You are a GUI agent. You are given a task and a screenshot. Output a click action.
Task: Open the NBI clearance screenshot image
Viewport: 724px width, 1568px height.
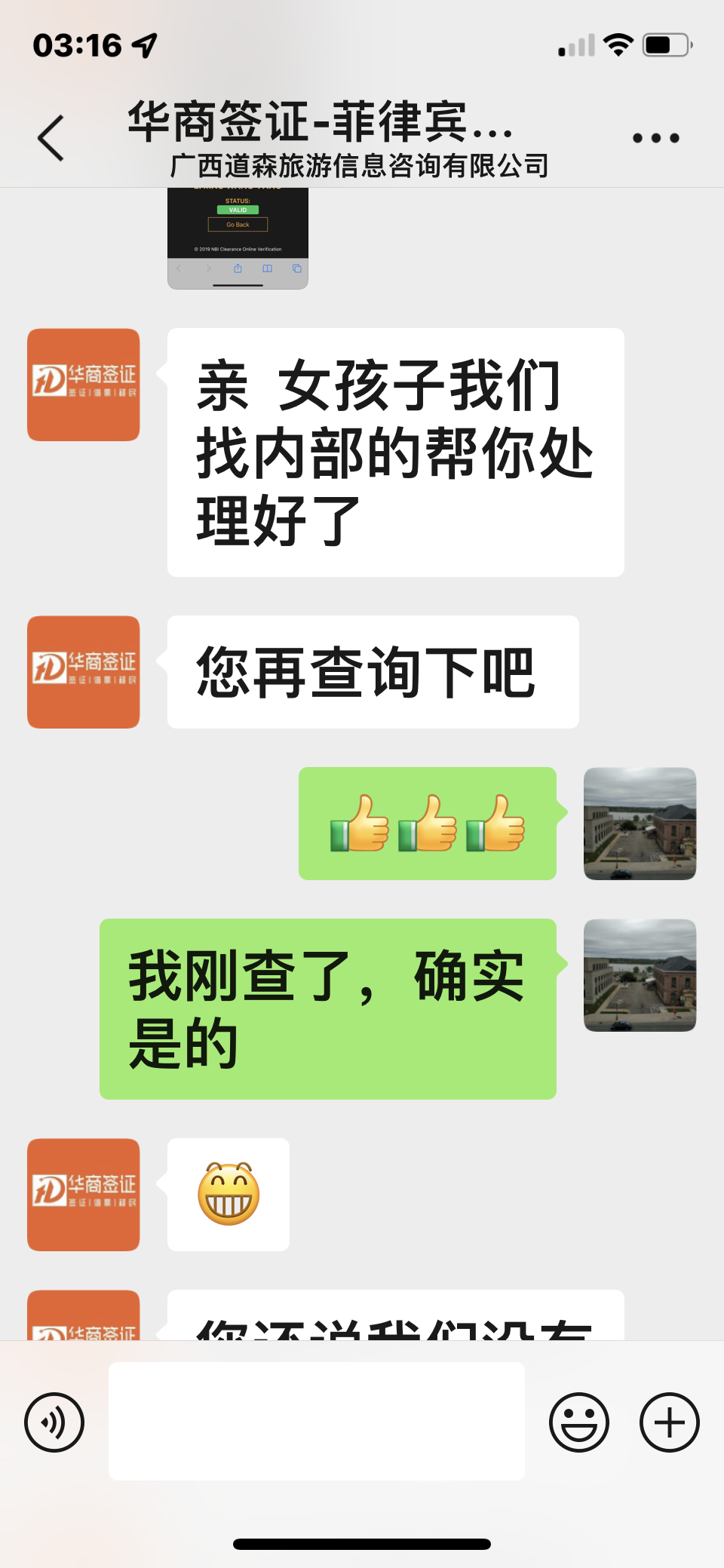point(238,238)
